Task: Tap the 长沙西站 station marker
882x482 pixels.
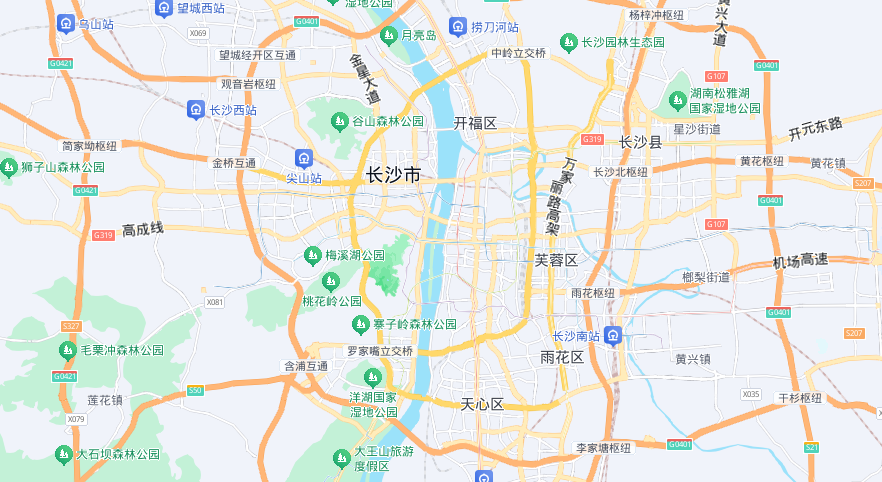Action: [x=196, y=109]
